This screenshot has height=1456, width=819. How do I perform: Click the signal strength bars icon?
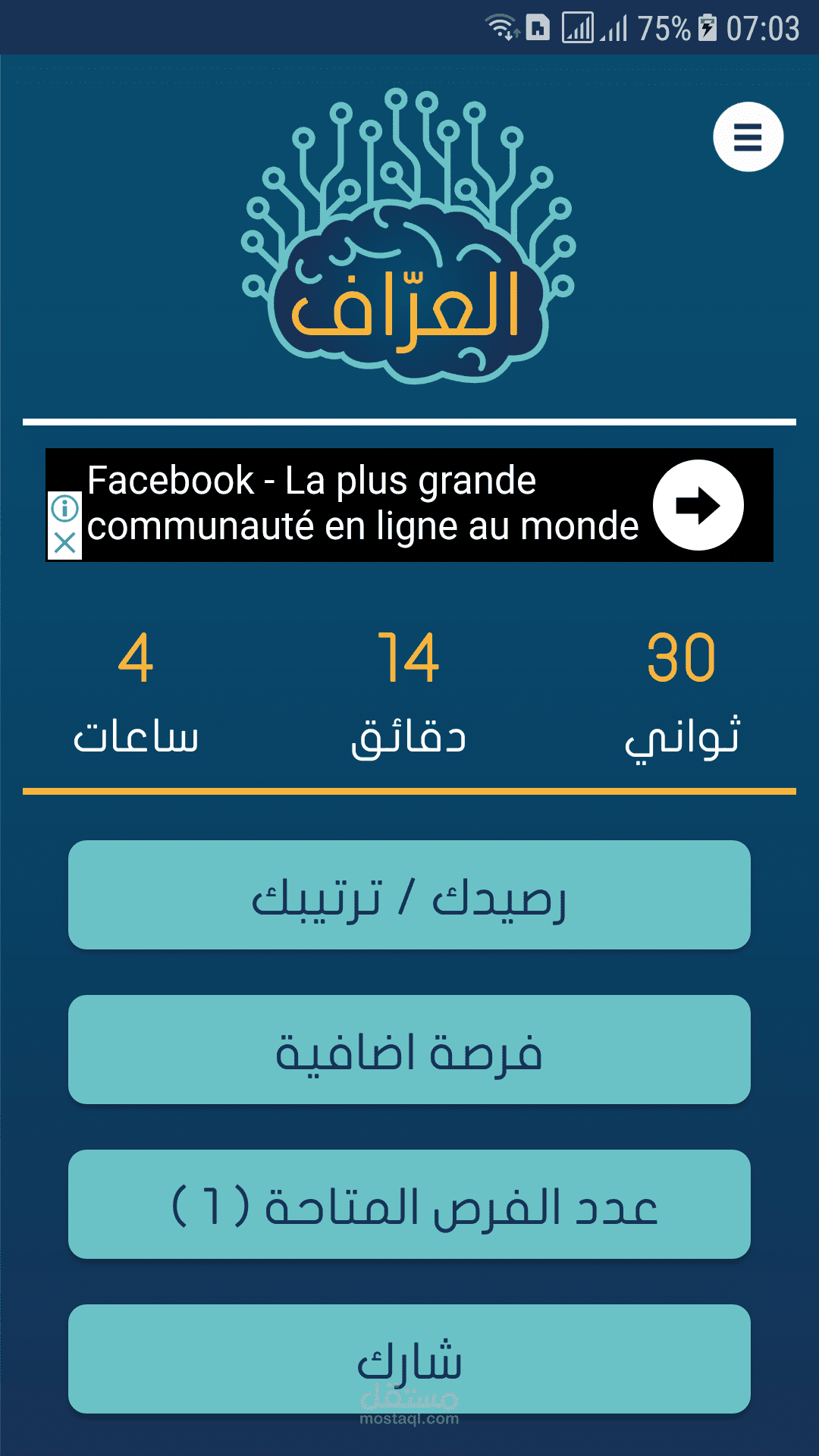tap(579, 25)
